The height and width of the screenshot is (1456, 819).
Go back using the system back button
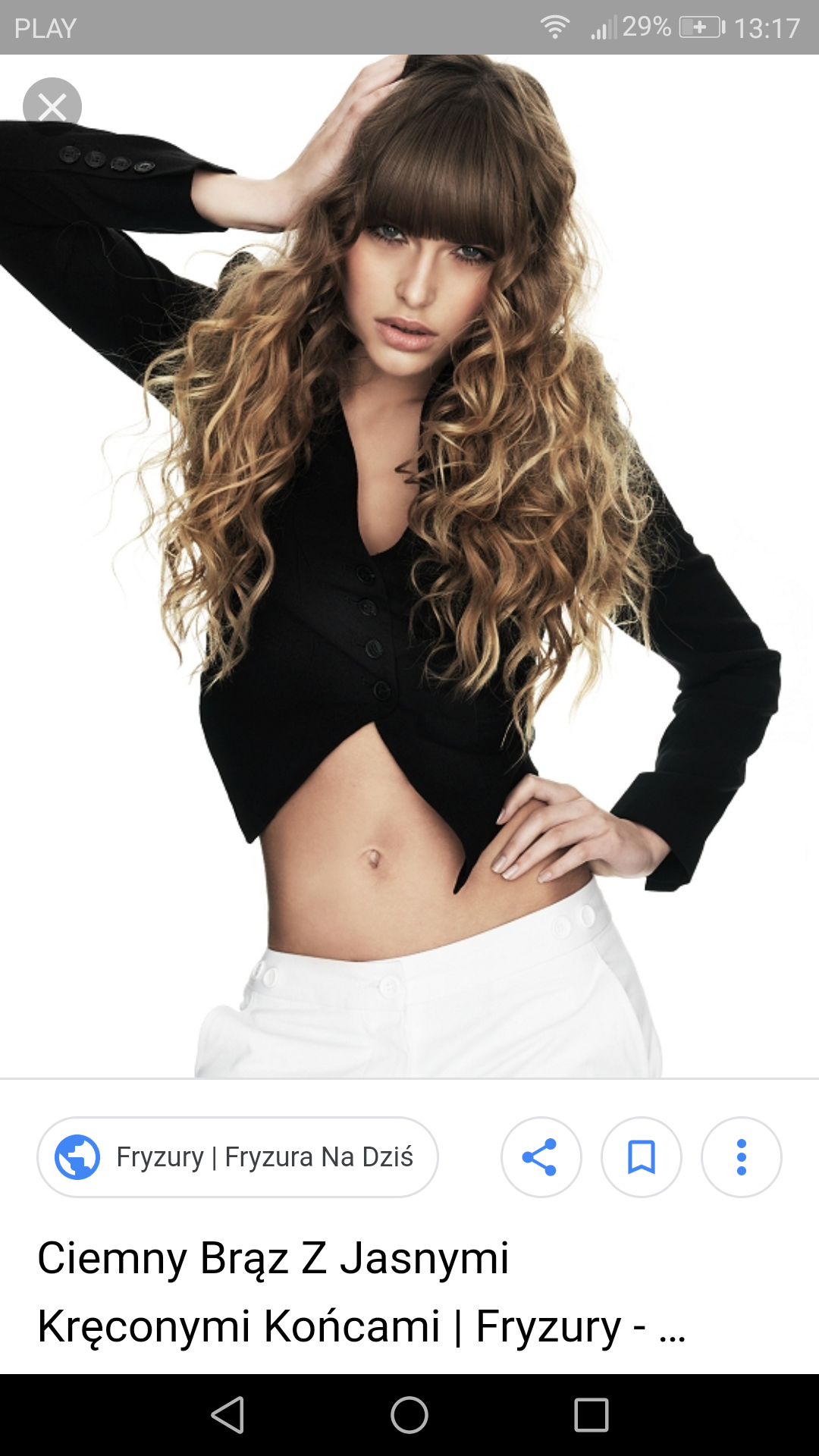(x=227, y=1415)
